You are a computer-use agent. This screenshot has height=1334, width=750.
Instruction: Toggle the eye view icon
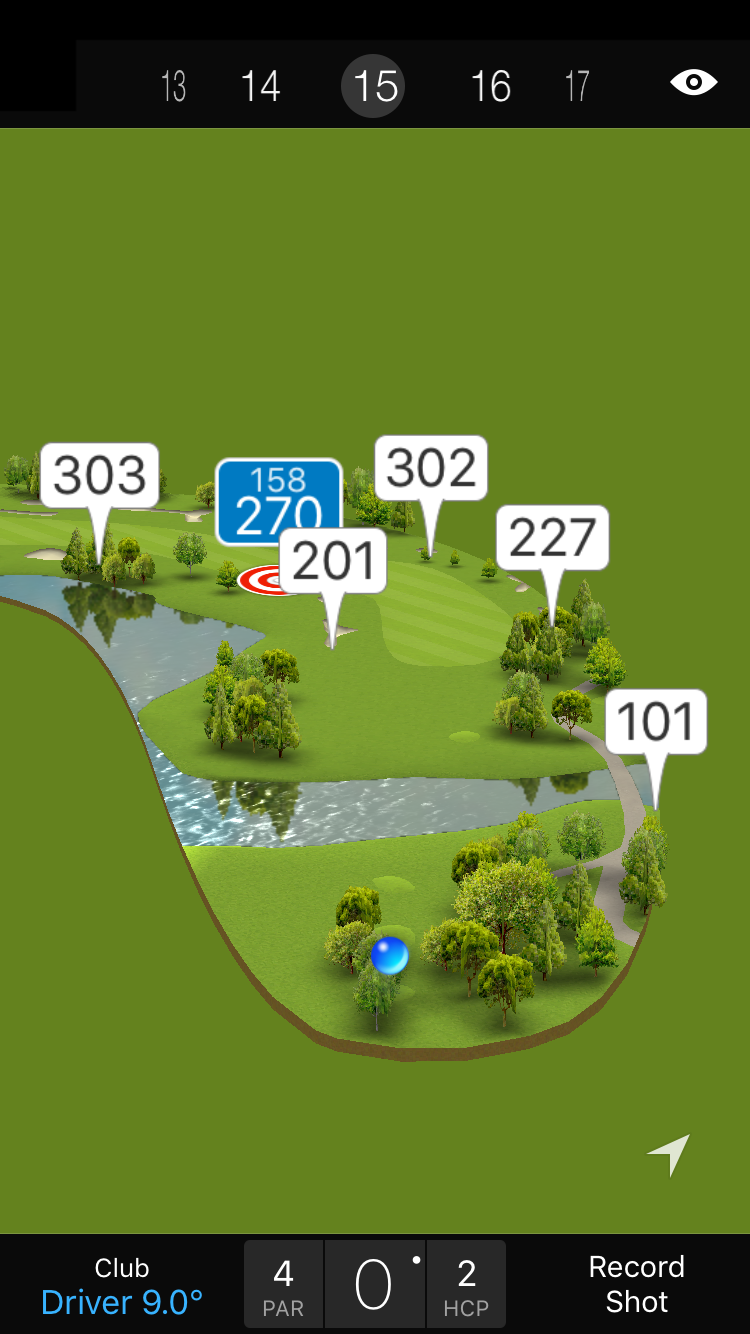coord(693,83)
